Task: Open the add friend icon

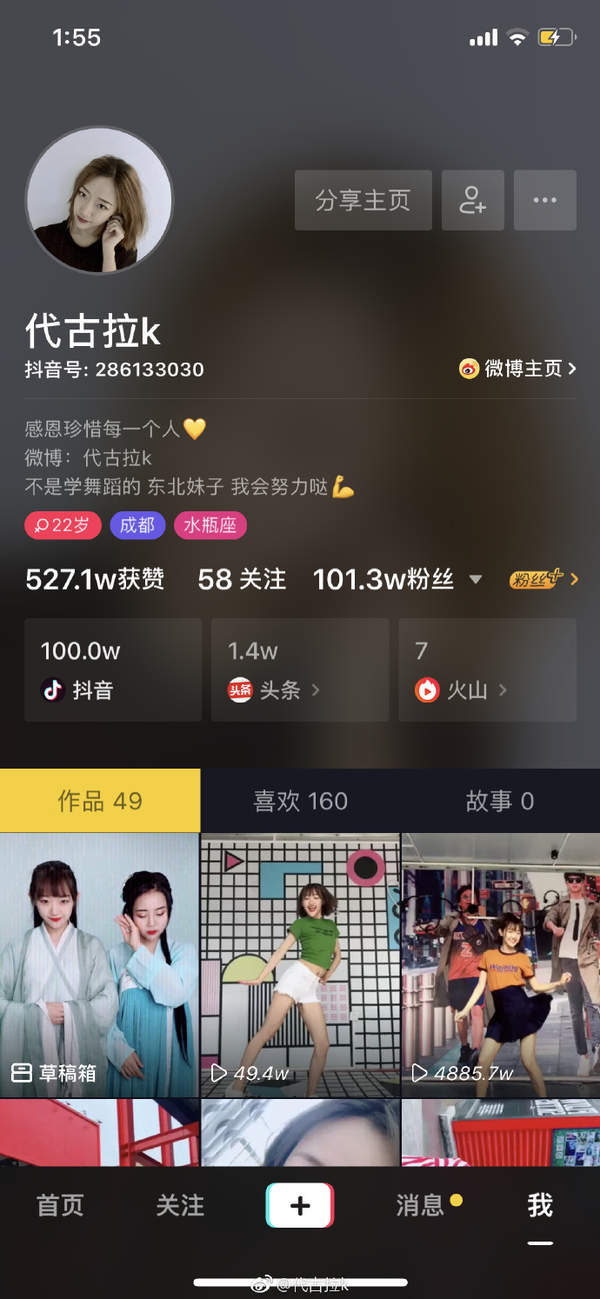Action: pyautogui.click(x=473, y=200)
